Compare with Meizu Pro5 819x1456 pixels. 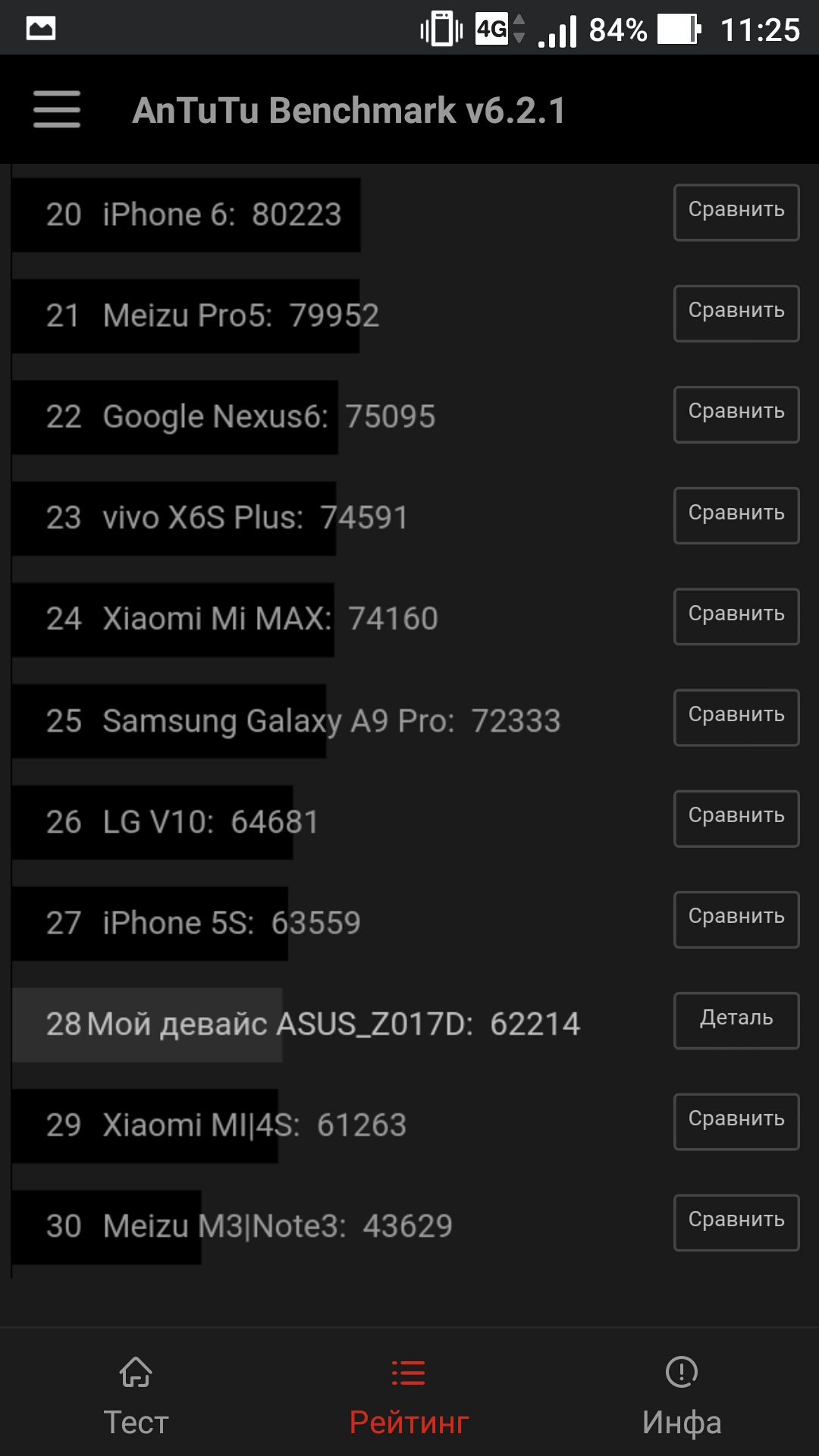coord(736,313)
